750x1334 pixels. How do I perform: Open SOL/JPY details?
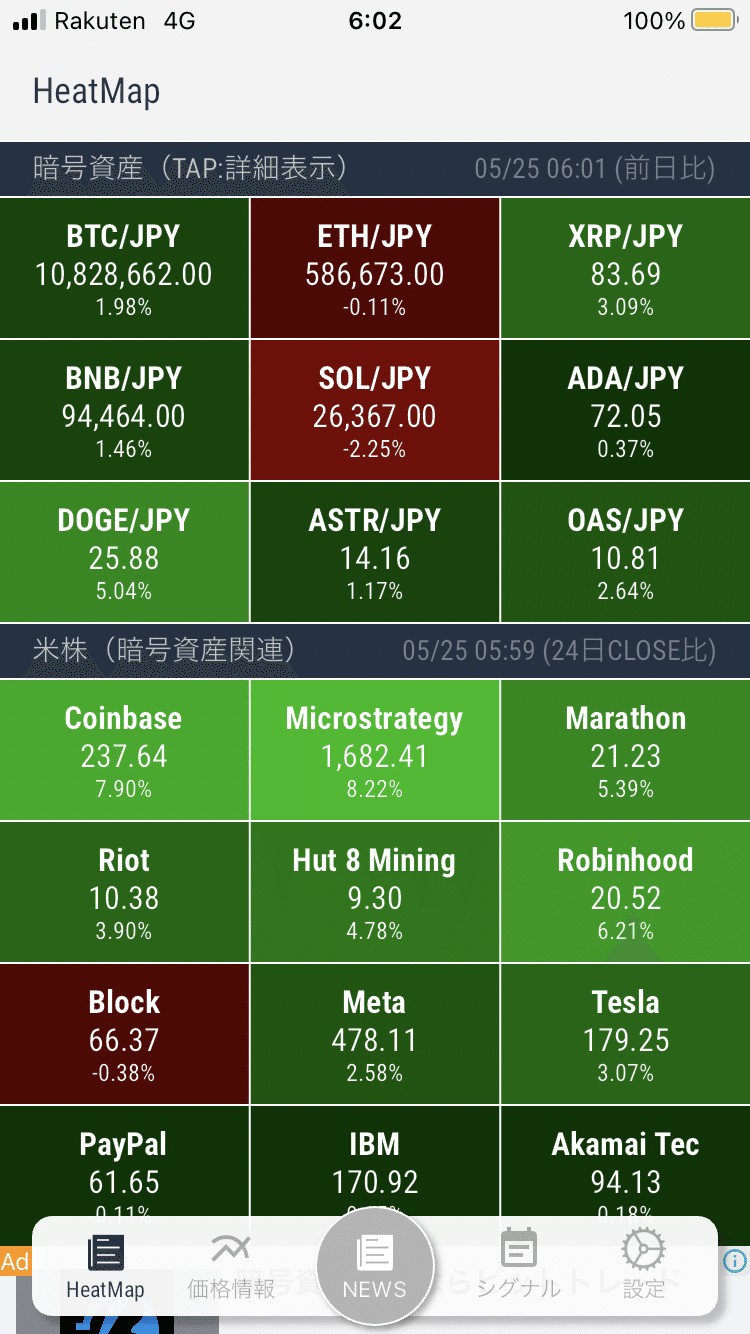point(375,410)
